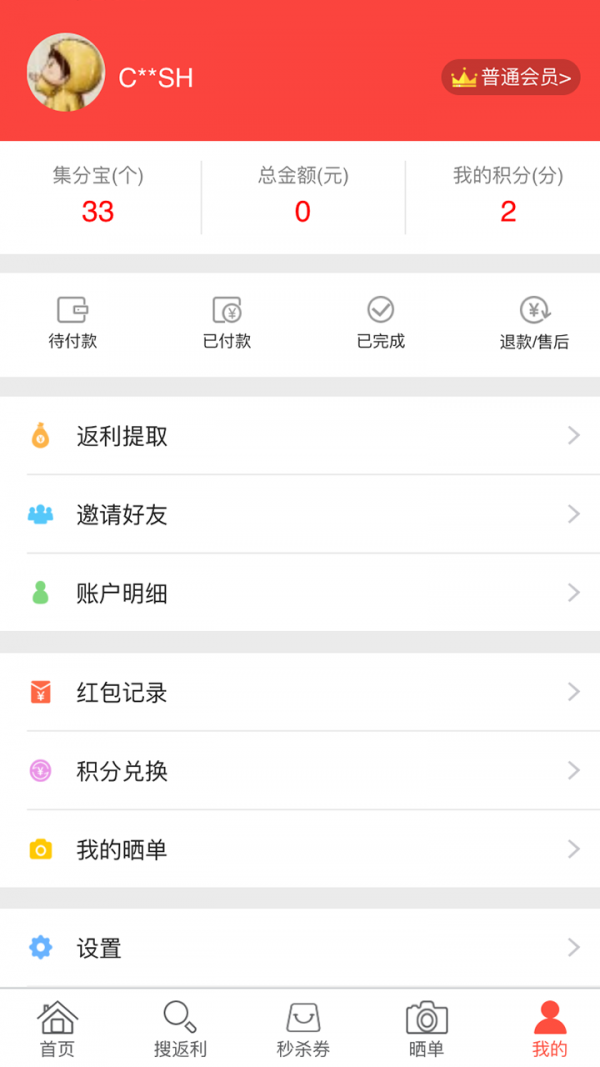
Task: View 待付款 pending payment orders
Action: point(73,323)
